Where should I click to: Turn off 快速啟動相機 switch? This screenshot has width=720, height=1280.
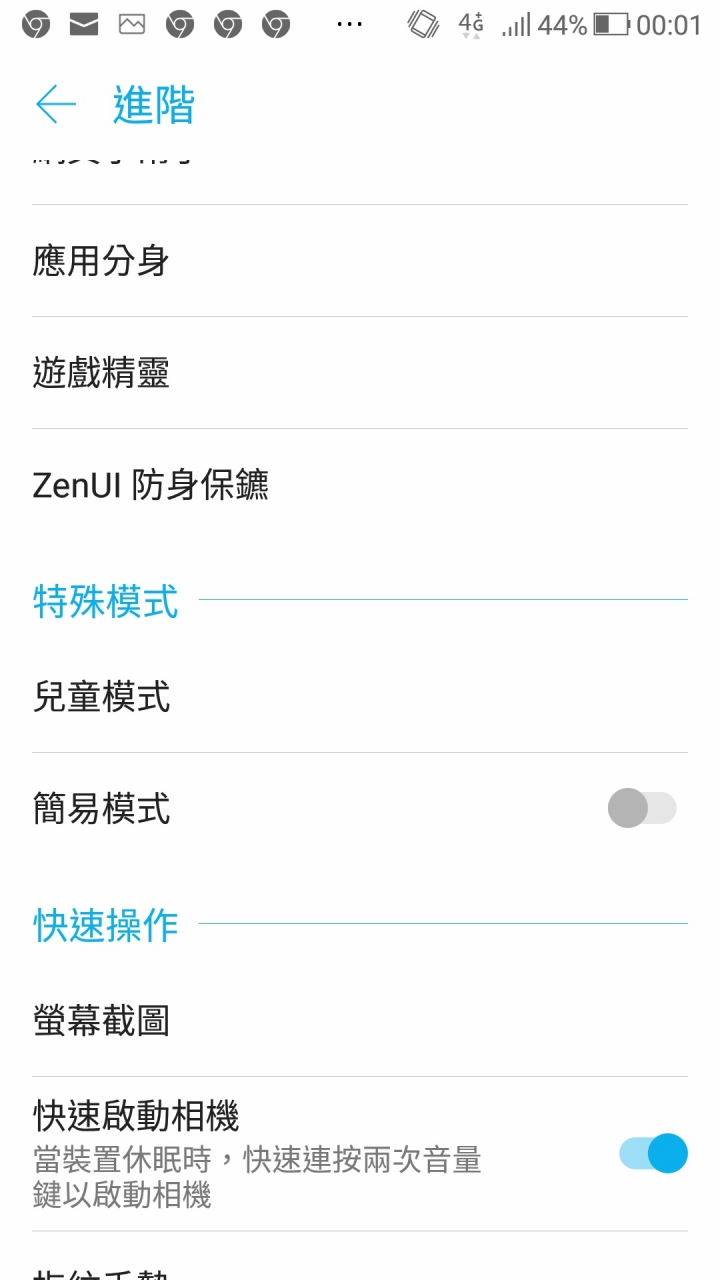pyautogui.click(x=653, y=1153)
